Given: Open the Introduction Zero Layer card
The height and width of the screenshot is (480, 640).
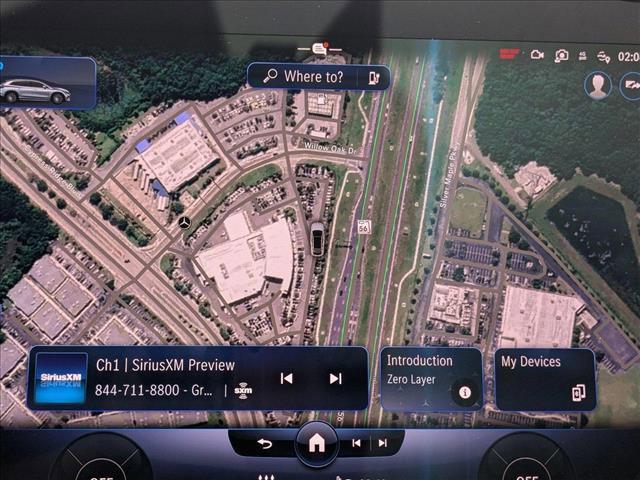Looking at the screenshot, I should click(431, 377).
